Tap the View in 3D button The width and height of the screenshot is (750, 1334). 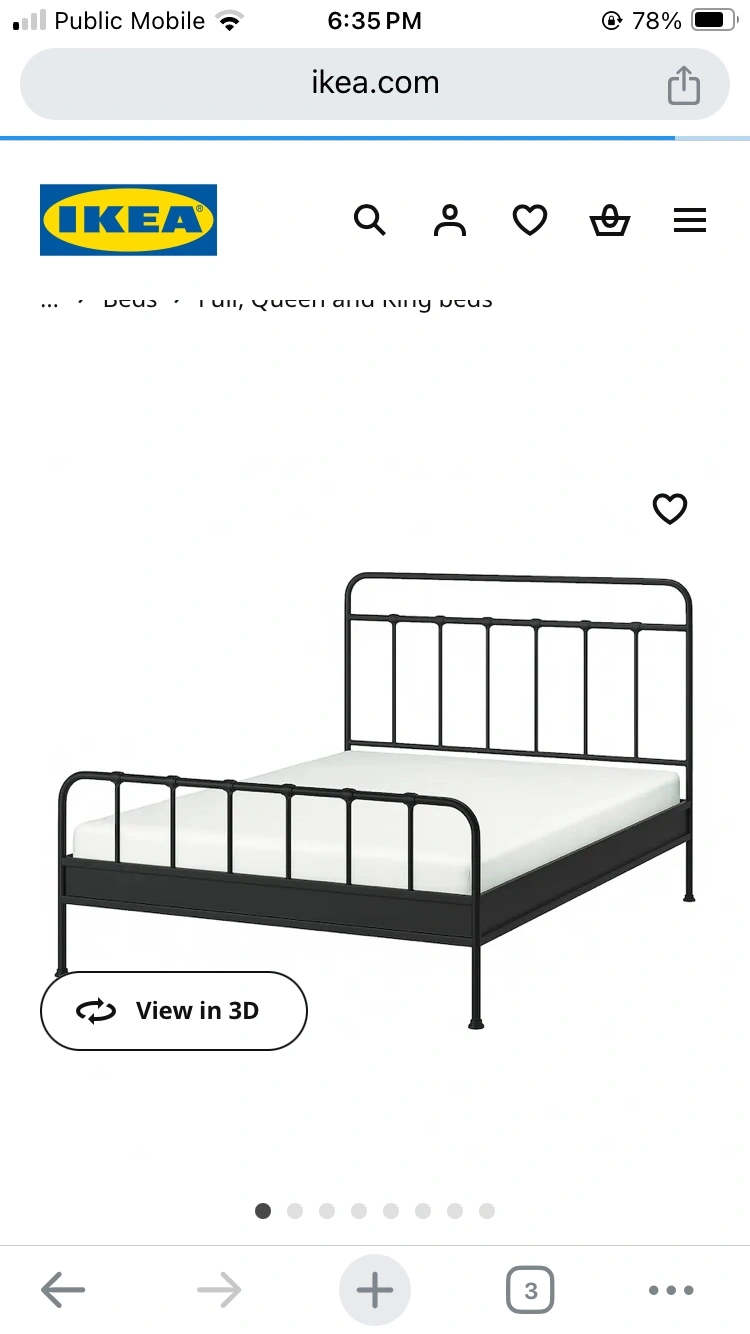173,1011
